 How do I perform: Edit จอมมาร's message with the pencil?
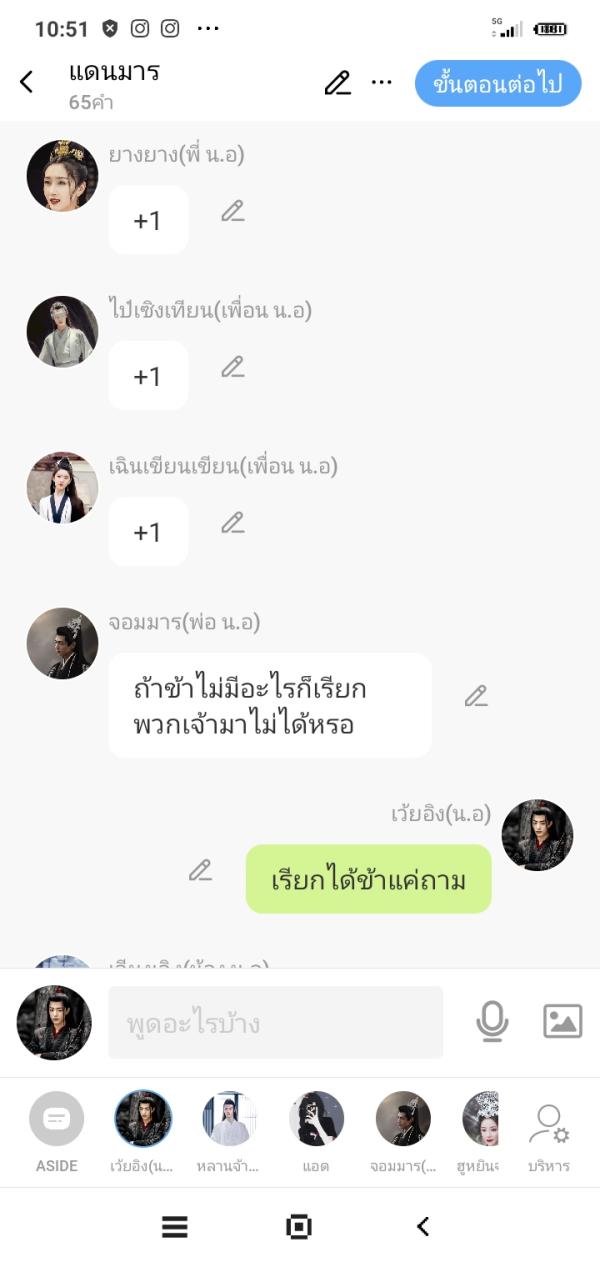[476, 696]
